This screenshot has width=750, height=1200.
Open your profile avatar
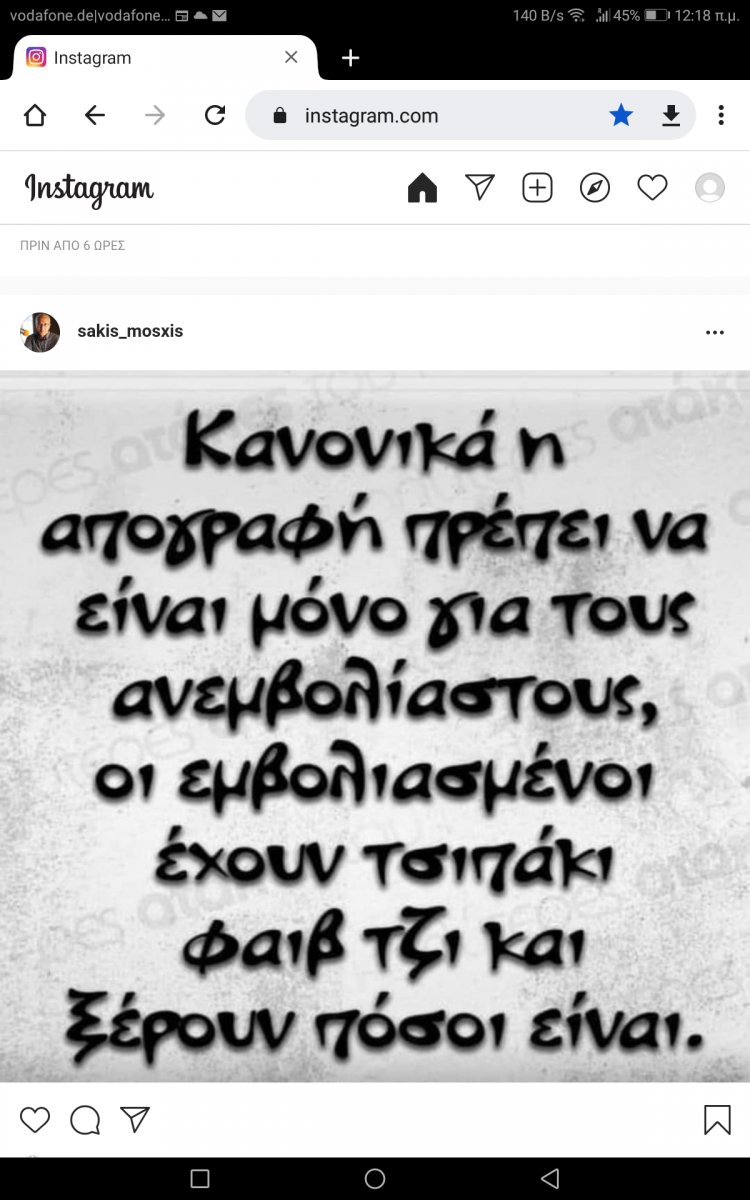(x=710, y=187)
